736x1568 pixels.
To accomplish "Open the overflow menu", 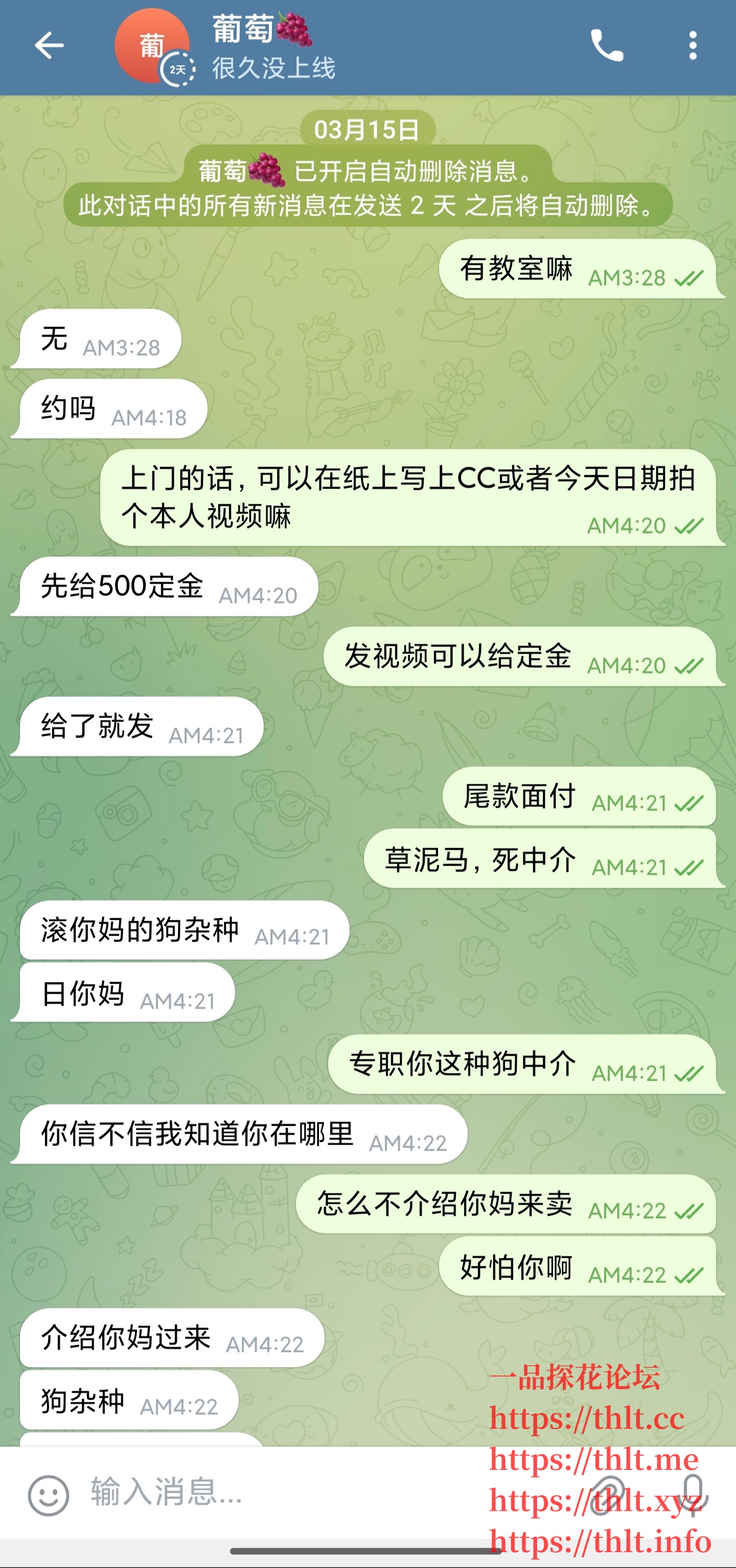I will click(x=693, y=45).
